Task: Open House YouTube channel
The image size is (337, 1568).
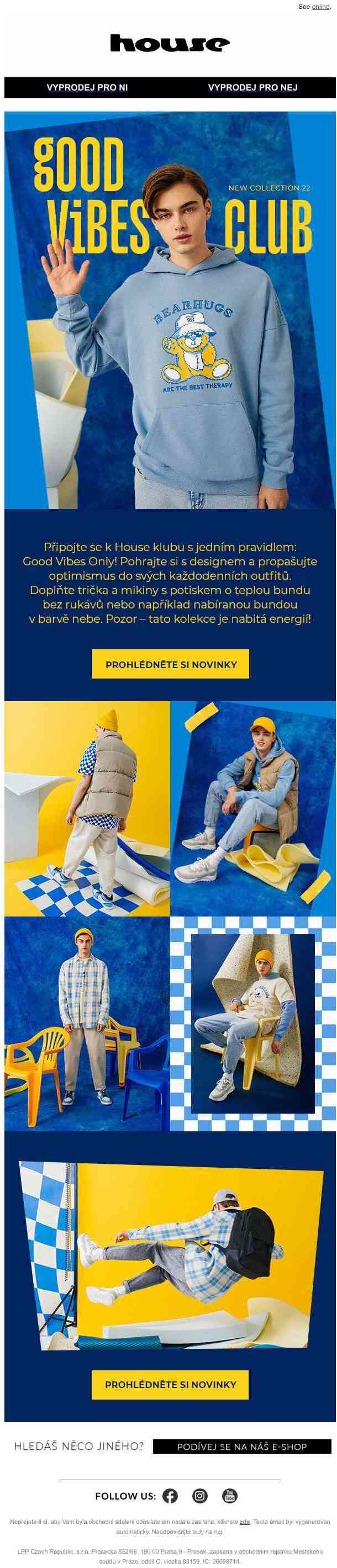Action: tap(230, 1496)
